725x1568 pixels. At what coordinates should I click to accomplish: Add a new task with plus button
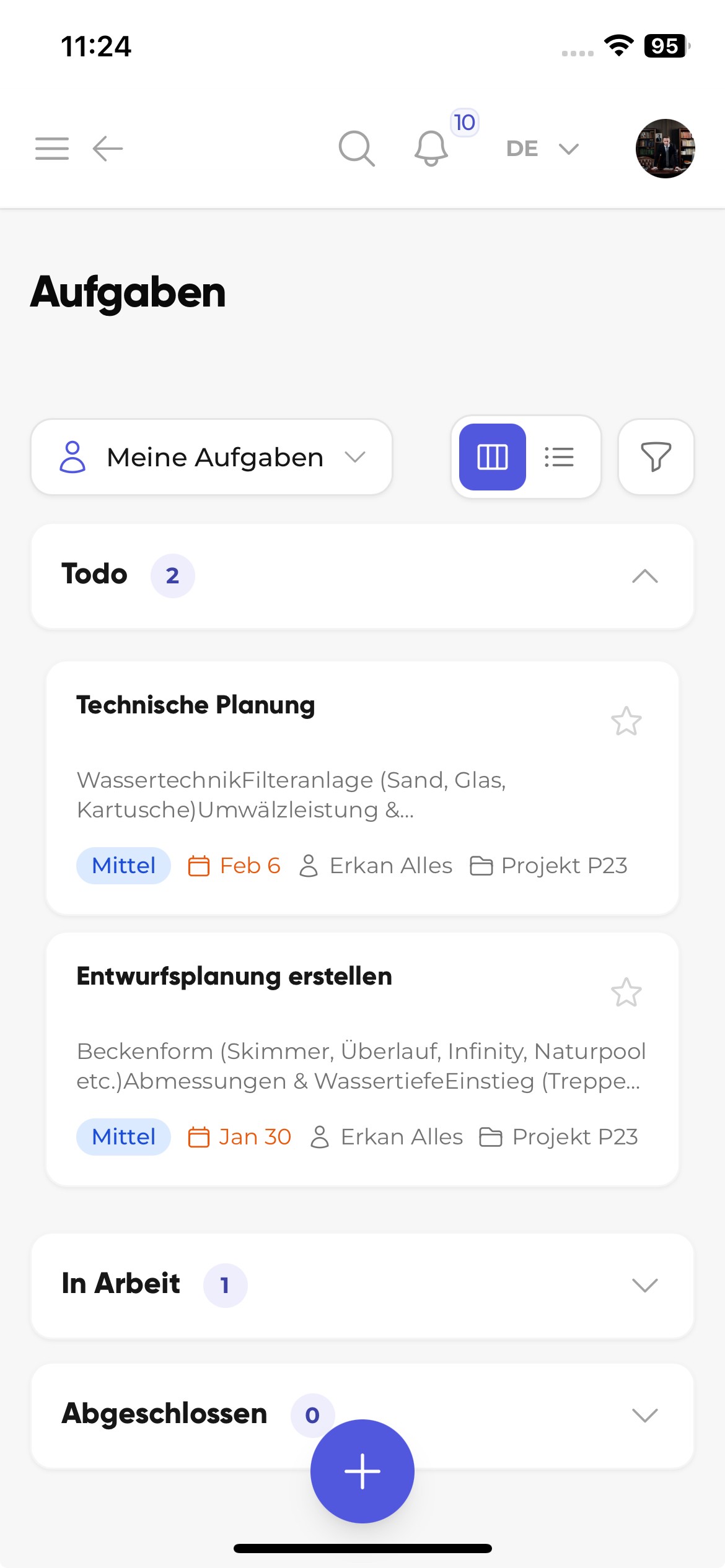(x=362, y=1471)
